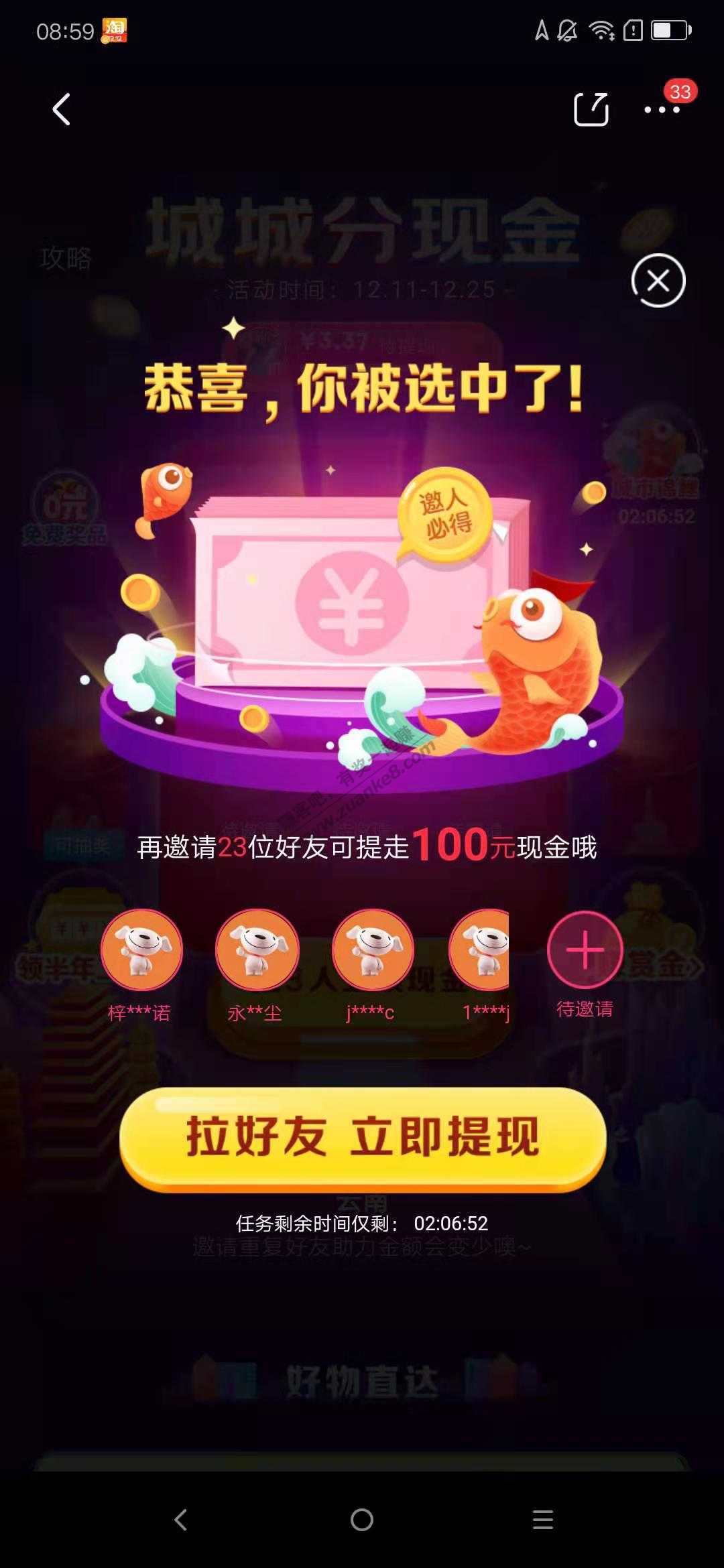Go back using the top-left arrow

62,109
